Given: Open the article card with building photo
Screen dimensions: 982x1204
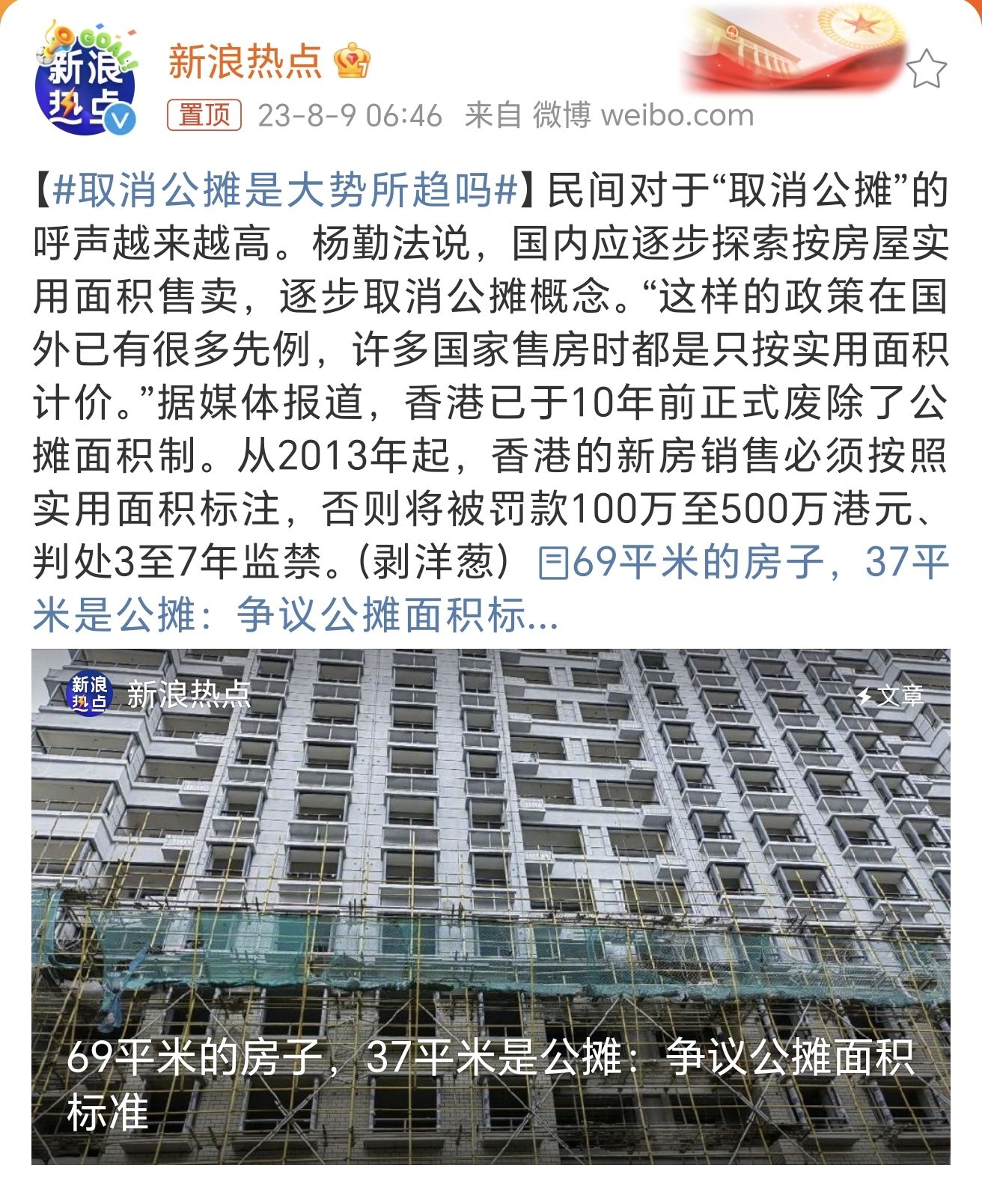Looking at the screenshot, I should click(x=490, y=905).
